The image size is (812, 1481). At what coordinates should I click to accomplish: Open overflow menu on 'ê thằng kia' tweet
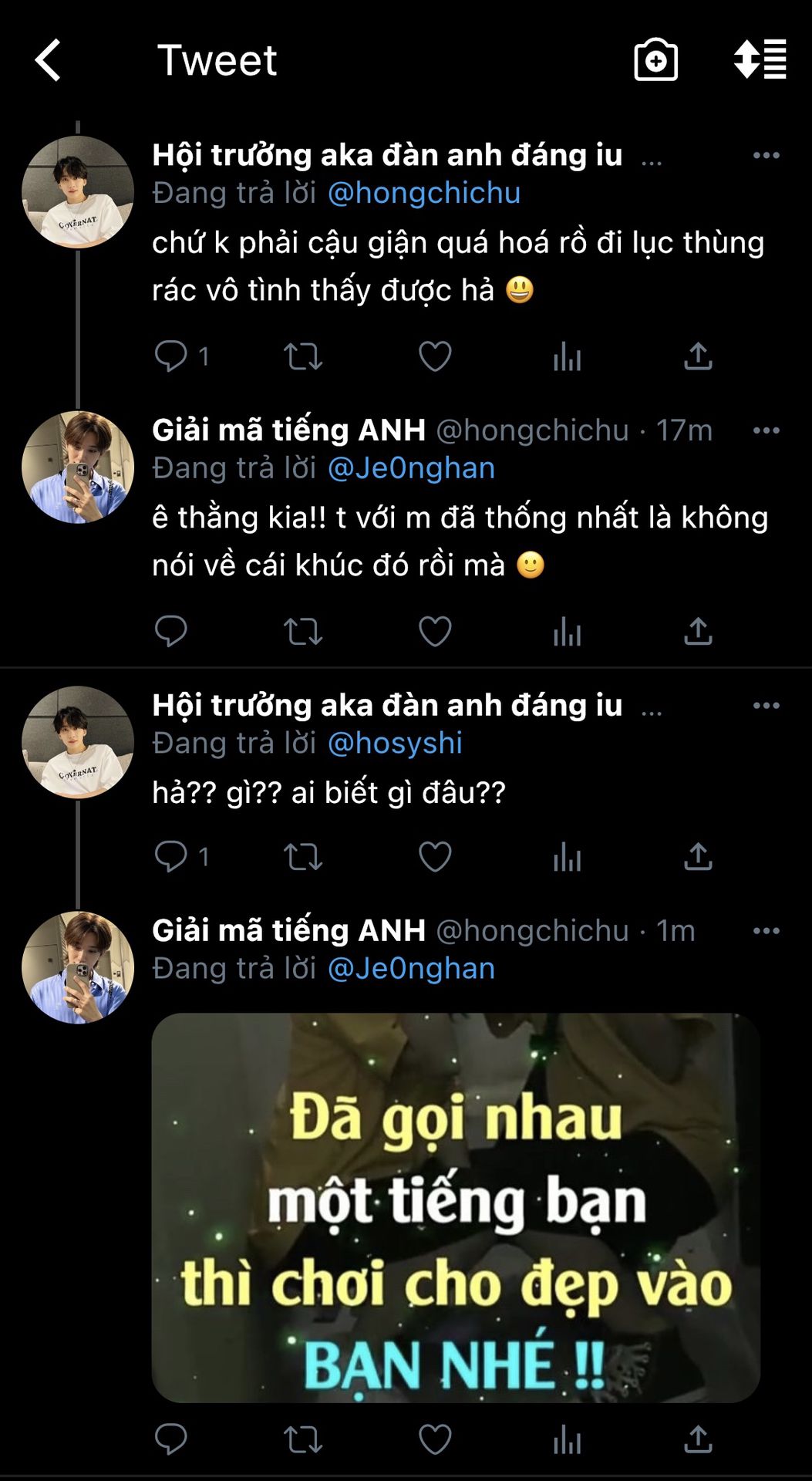(x=766, y=430)
